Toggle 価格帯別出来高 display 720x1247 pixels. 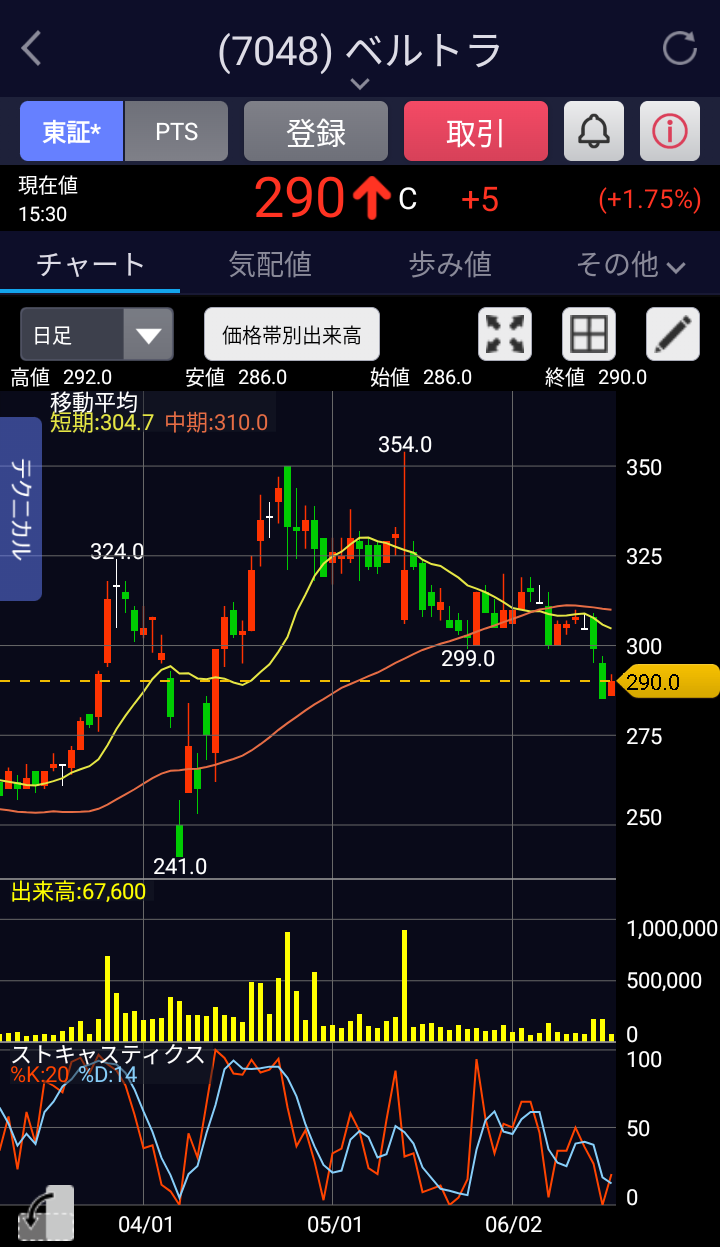292,334
